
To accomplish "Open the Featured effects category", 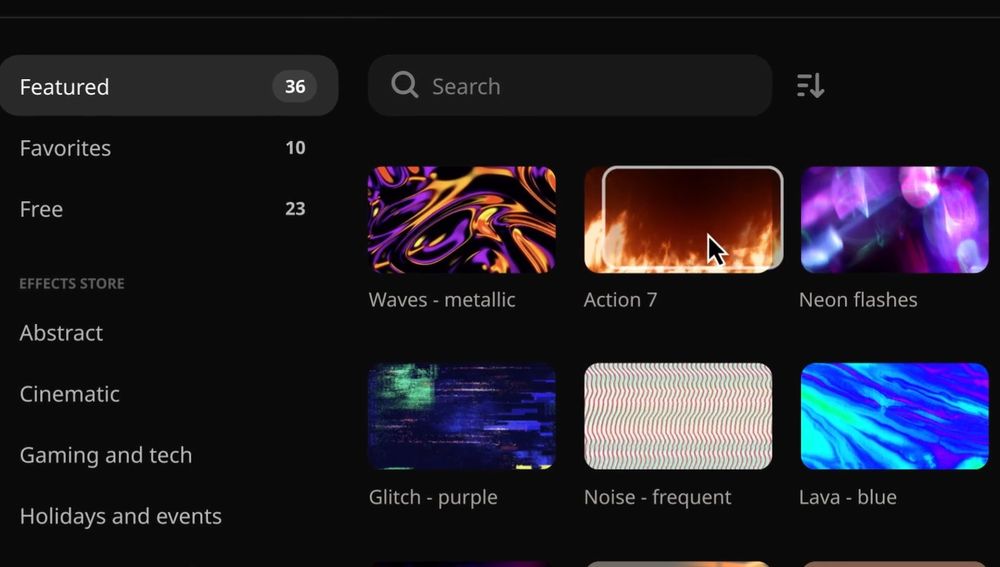I will [168, 87].
